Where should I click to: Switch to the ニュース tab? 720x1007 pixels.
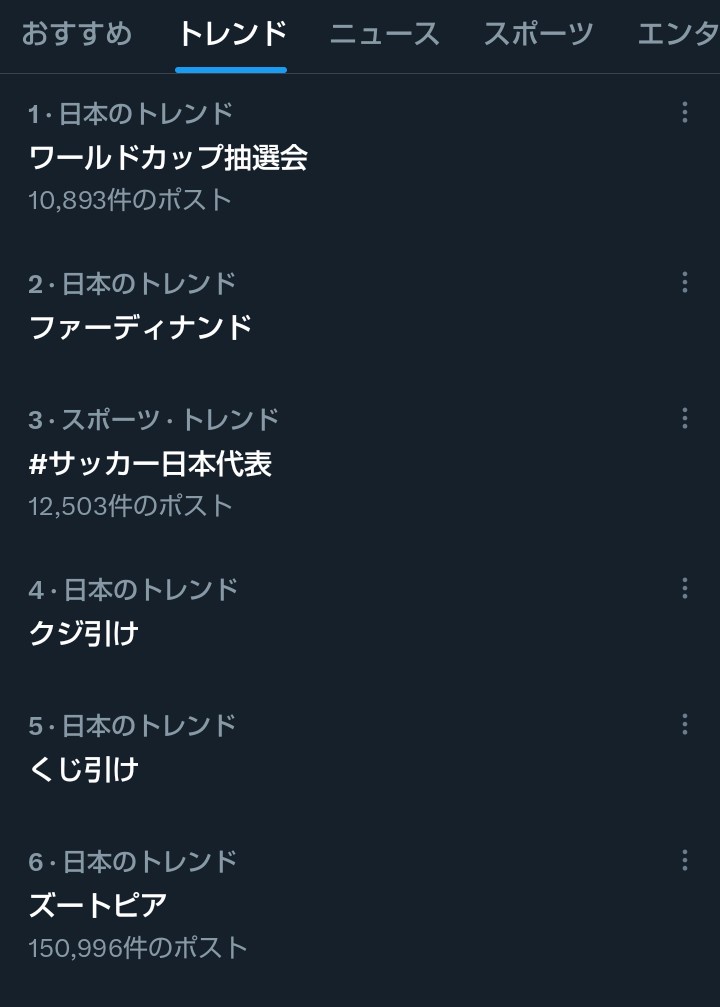[x=384, y=34]
